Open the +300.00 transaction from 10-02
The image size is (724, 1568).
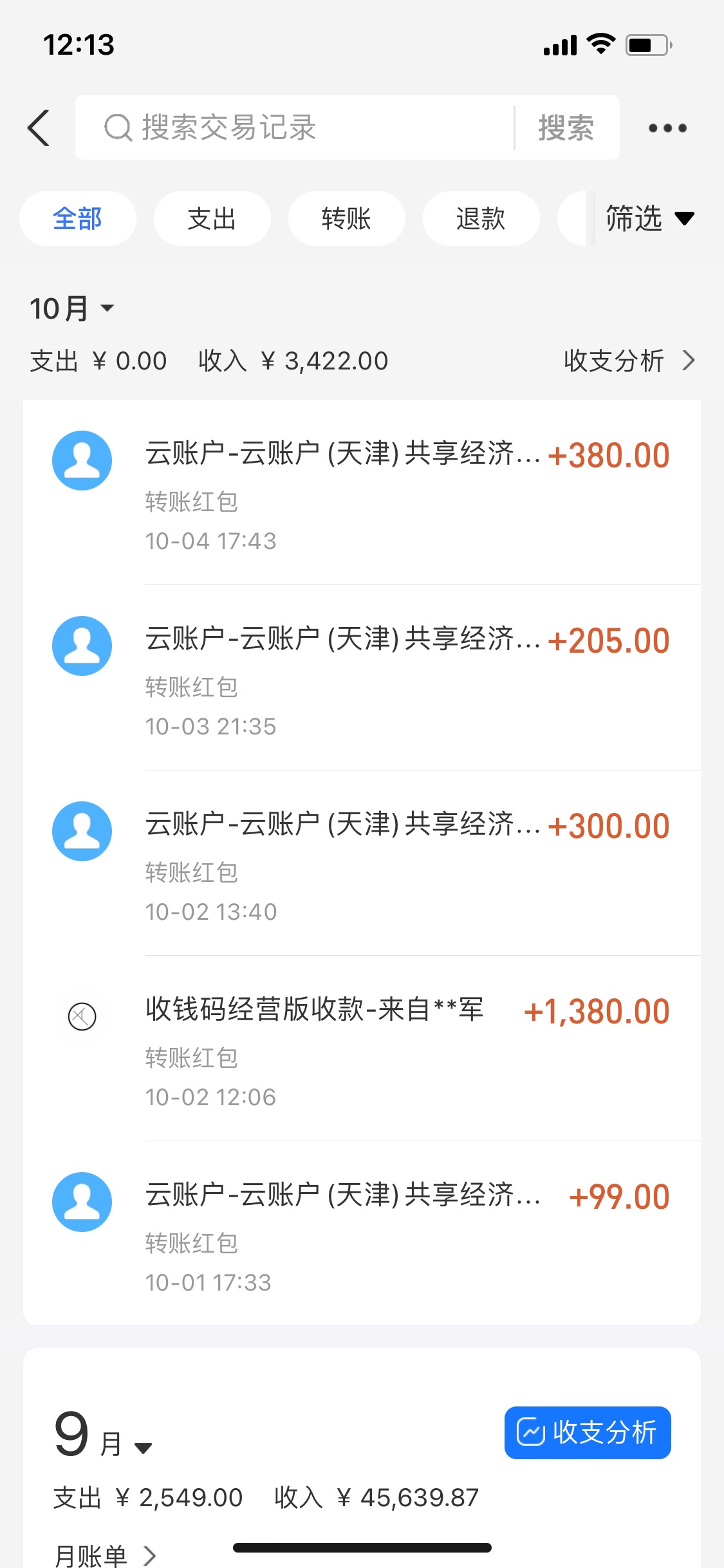pyautogui.click(x=362, y=863)
